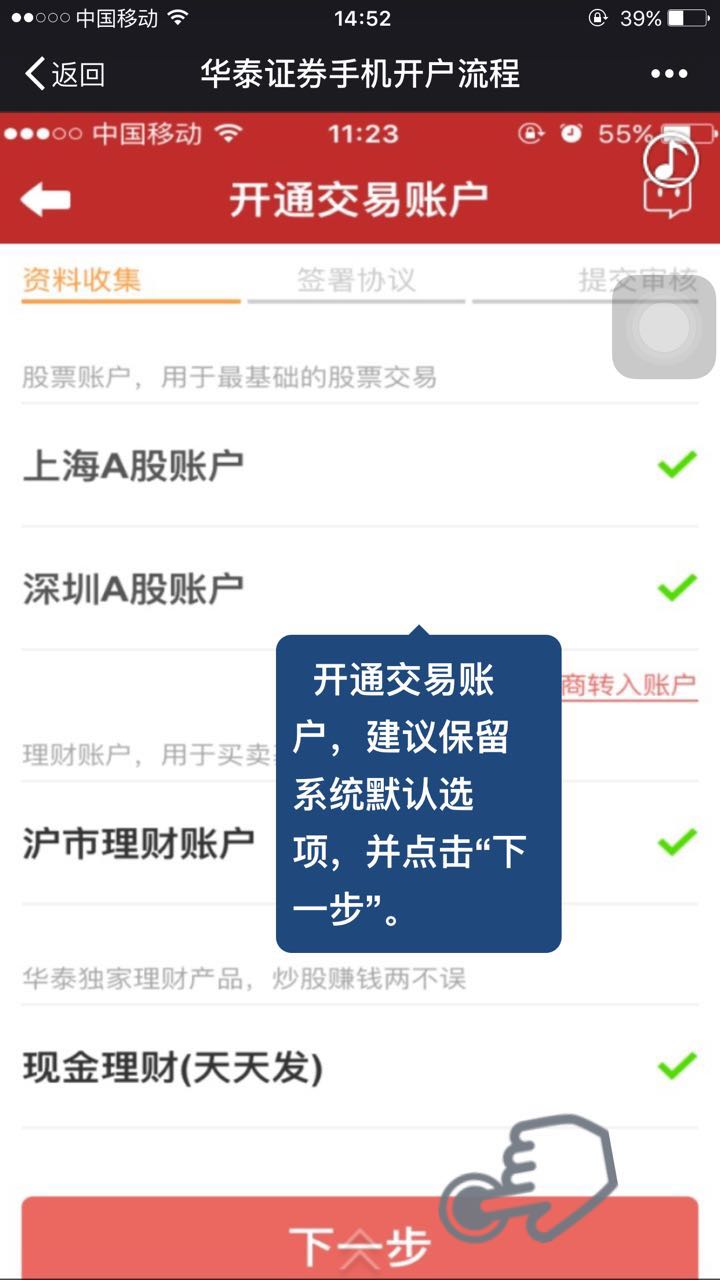Screen dimensions: 720x1280
Task: Open the three-dot overflow menu
Action: [x=669, y=74]
